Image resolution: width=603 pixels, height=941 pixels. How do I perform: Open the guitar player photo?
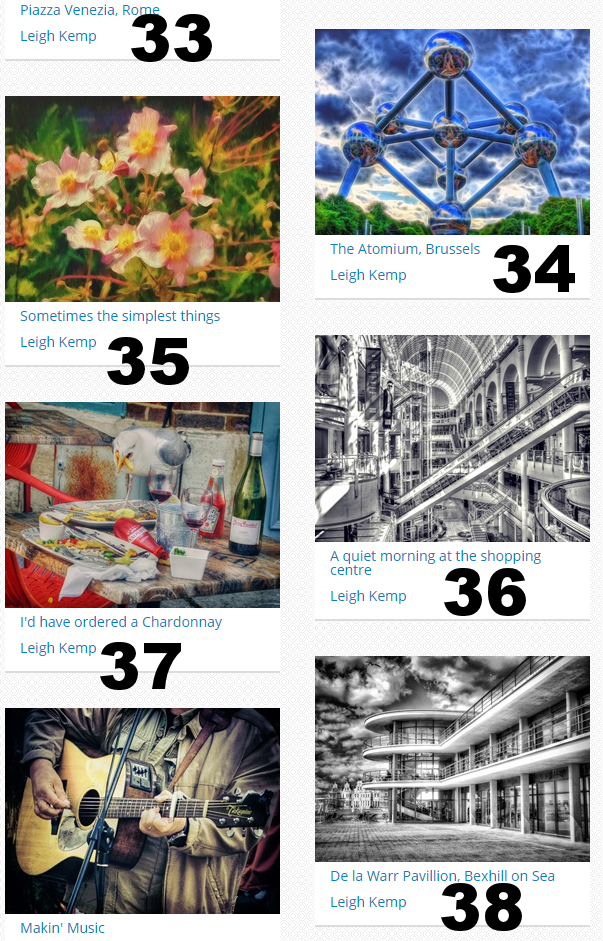(142, 810)
